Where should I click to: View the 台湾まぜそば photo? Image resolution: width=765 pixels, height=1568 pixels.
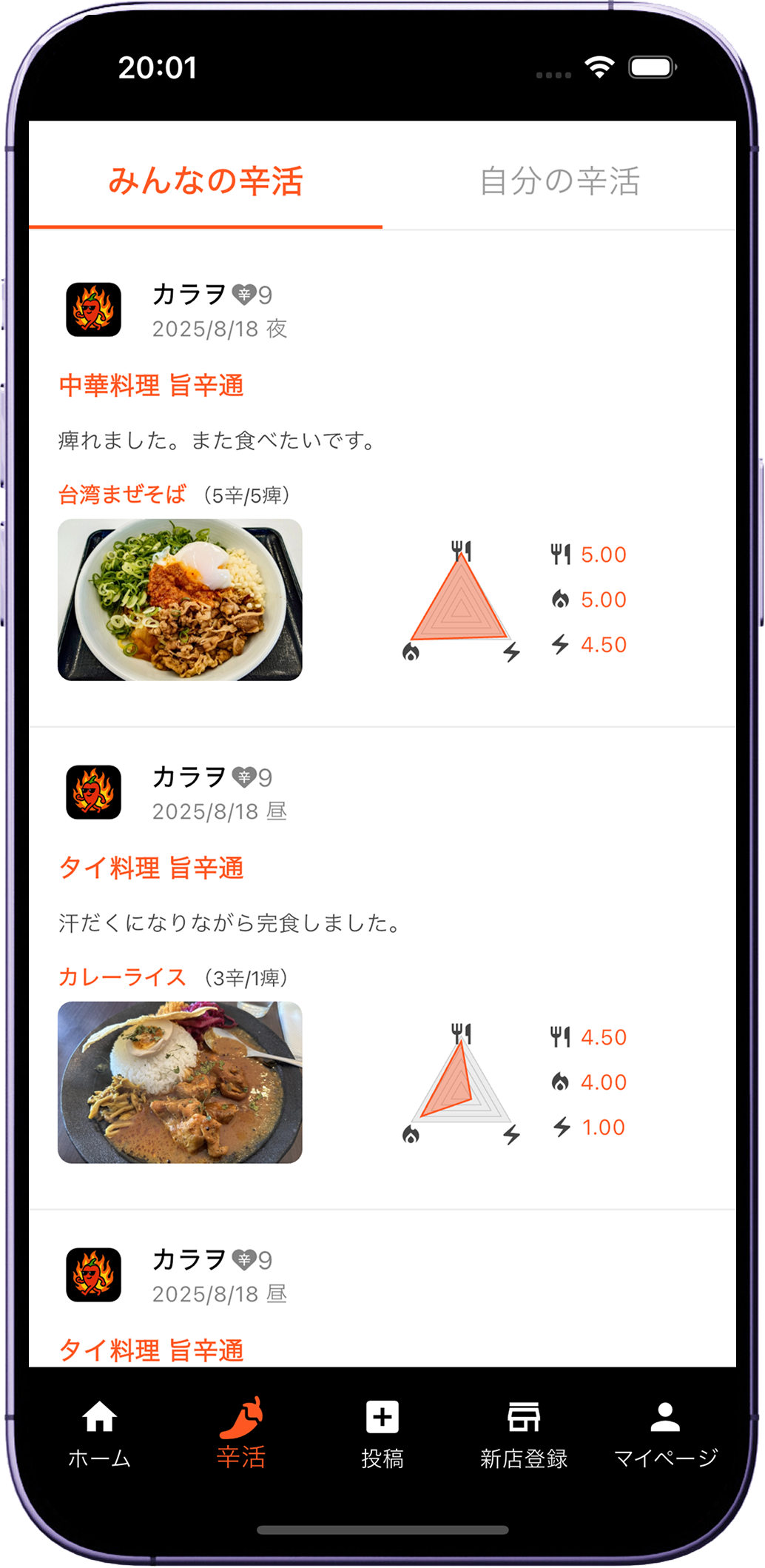[180, 600]
